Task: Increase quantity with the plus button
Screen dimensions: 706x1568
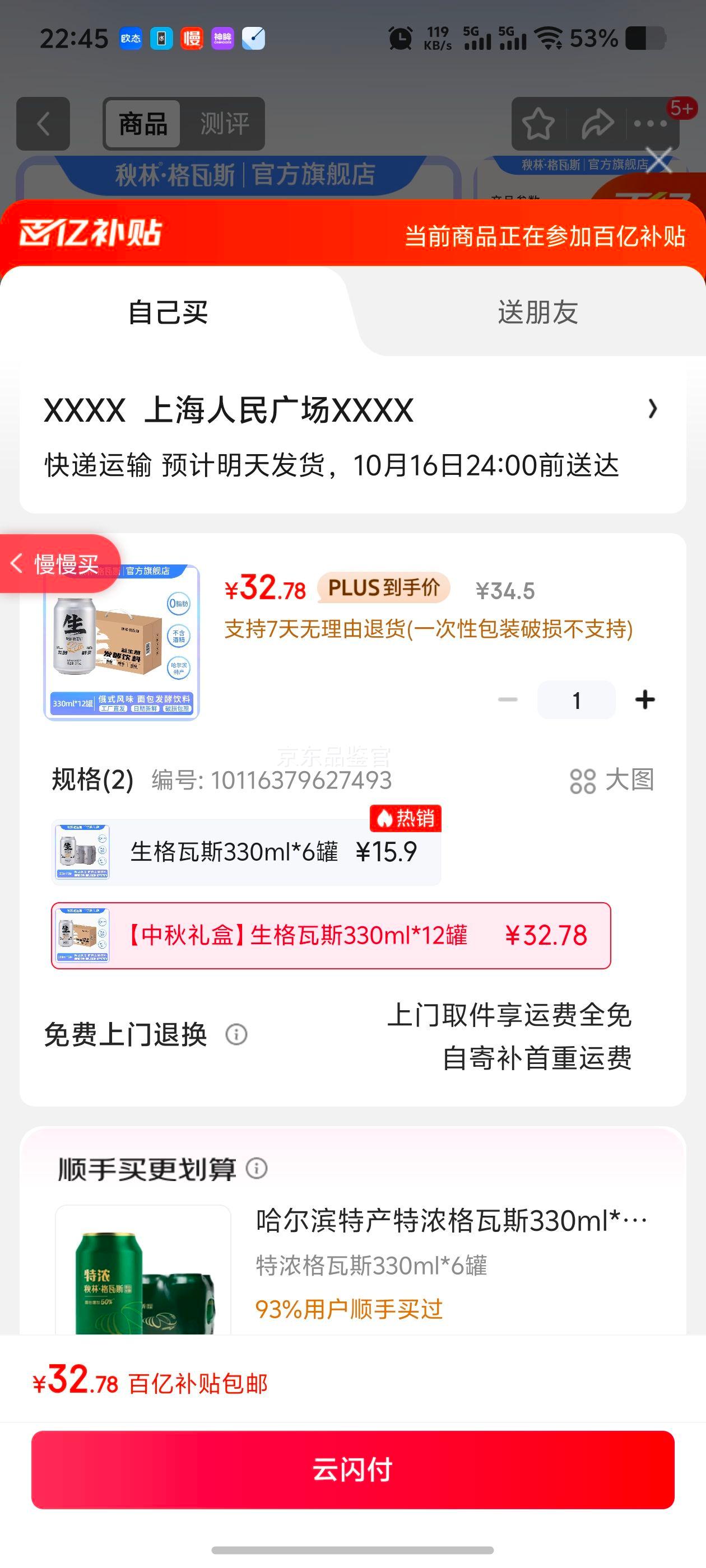Action: pyautogui.click(x=644, y=700)
